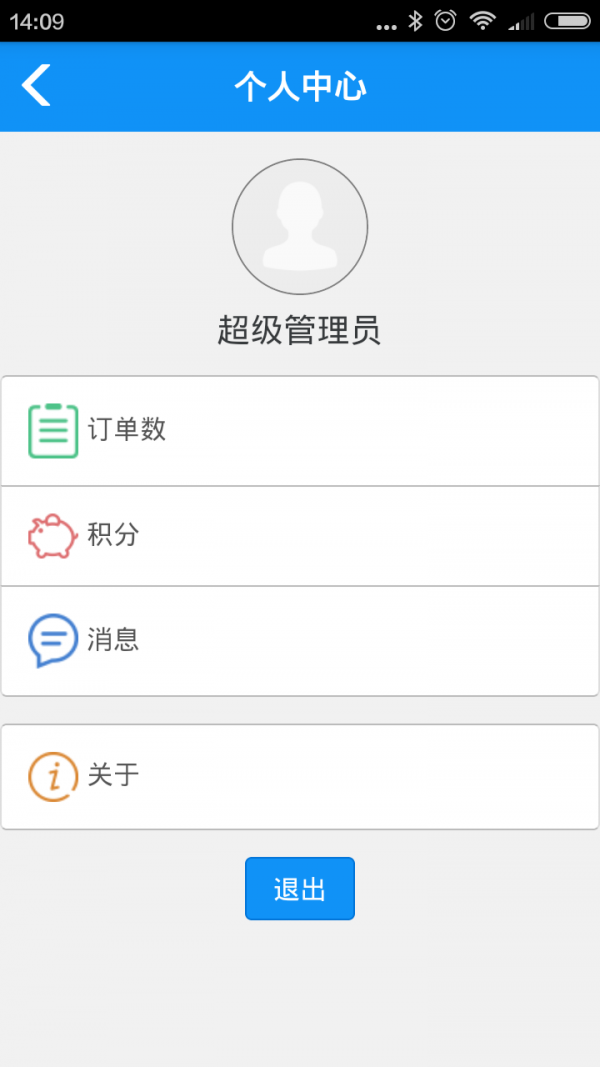The height and width of the screenshot is (1067, 600).
Task: Tap the 退出 logout button
Action: tap(300, 889)
